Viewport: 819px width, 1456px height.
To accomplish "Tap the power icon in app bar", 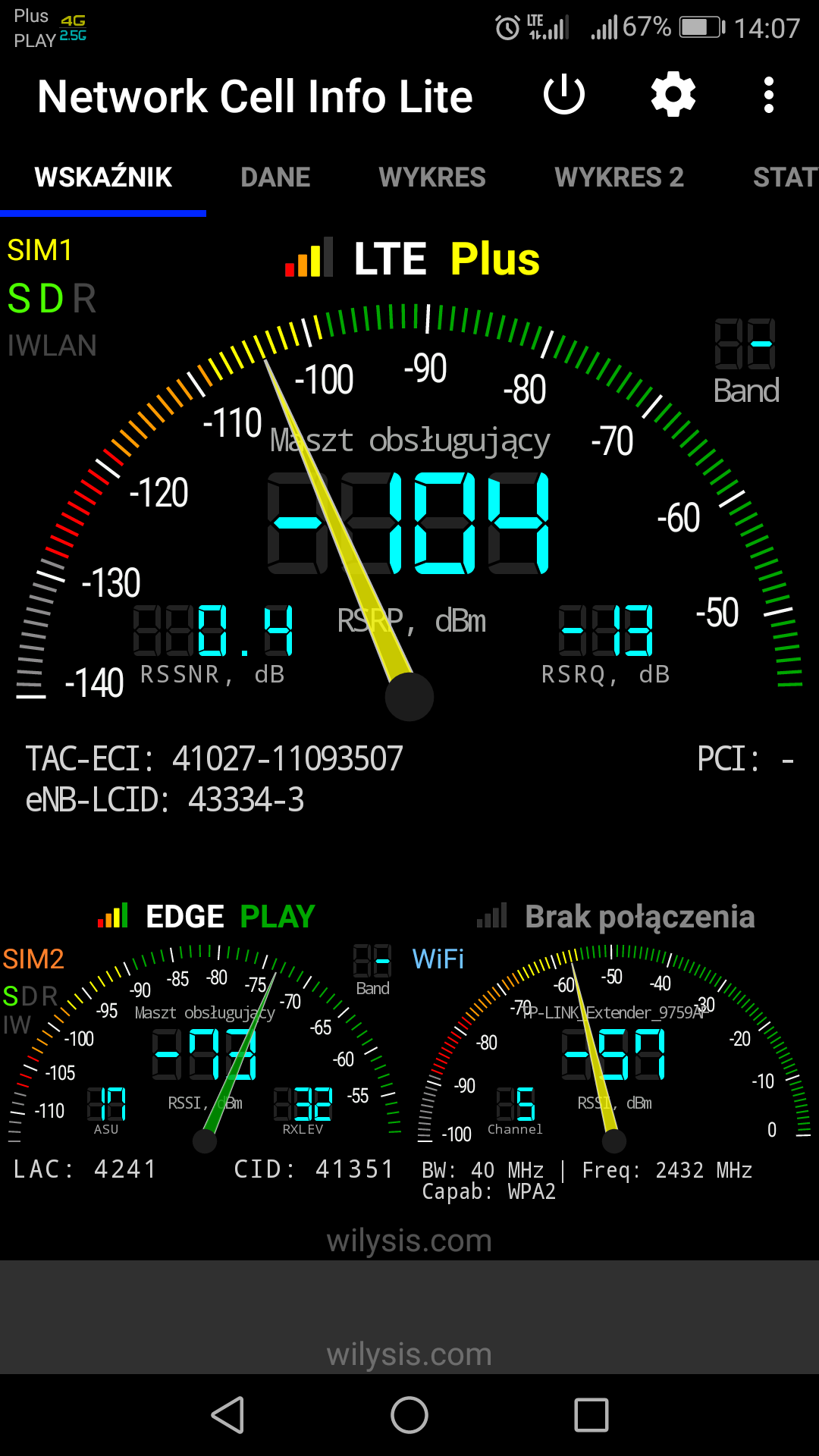I will click(x=564, y=96).
